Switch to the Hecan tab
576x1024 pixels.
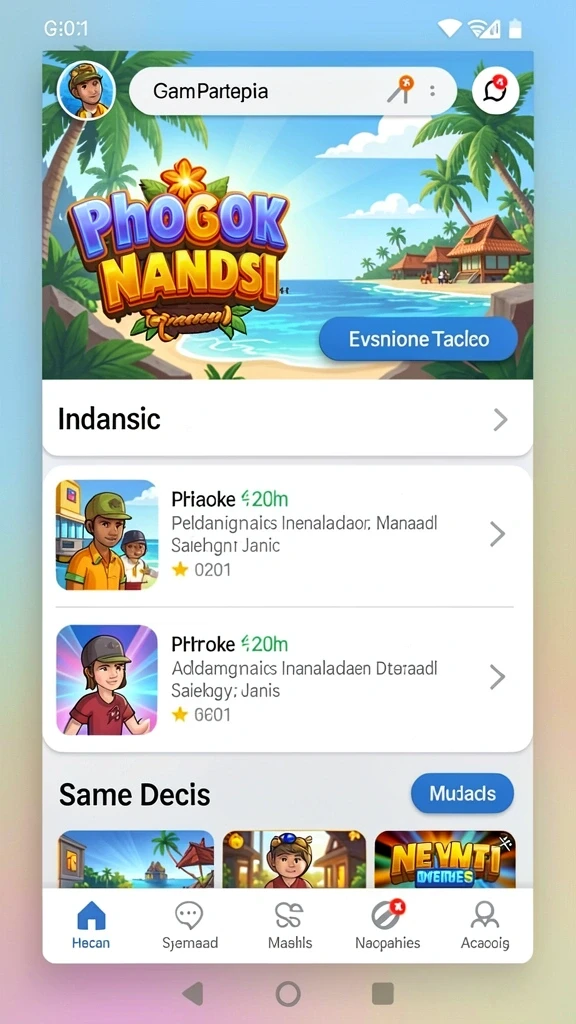tap(91, 925)
